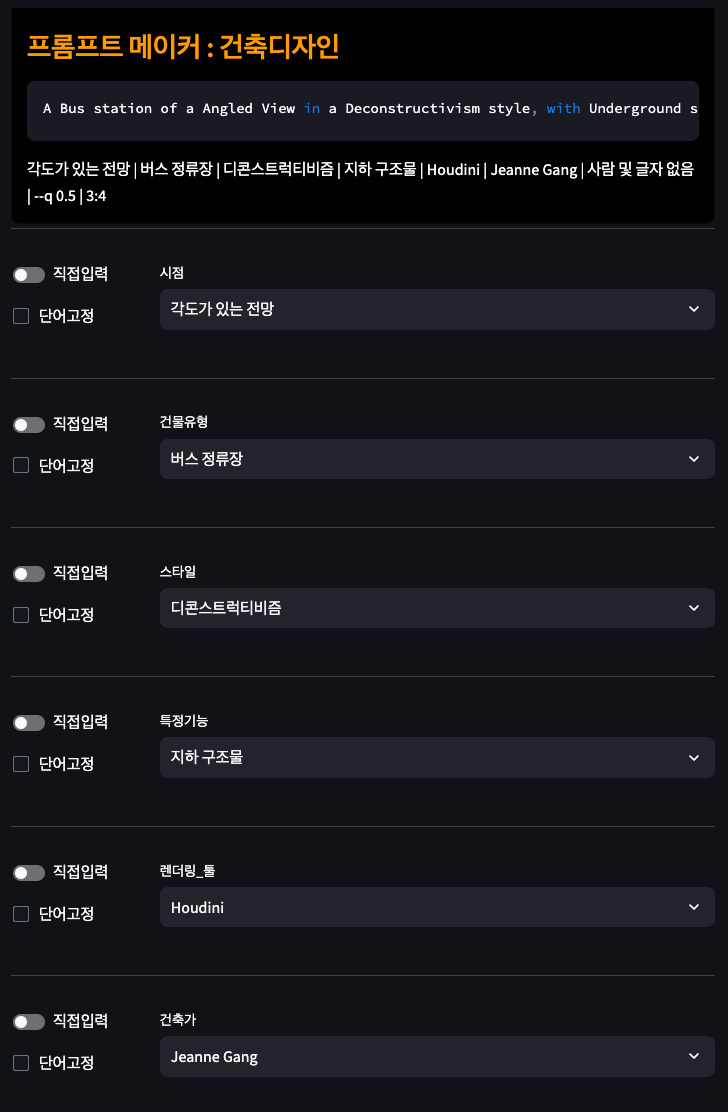Open the 건축가 dropdown showing Jeanne Gang
This screenshot has width=728, height=1112.
437,1056
